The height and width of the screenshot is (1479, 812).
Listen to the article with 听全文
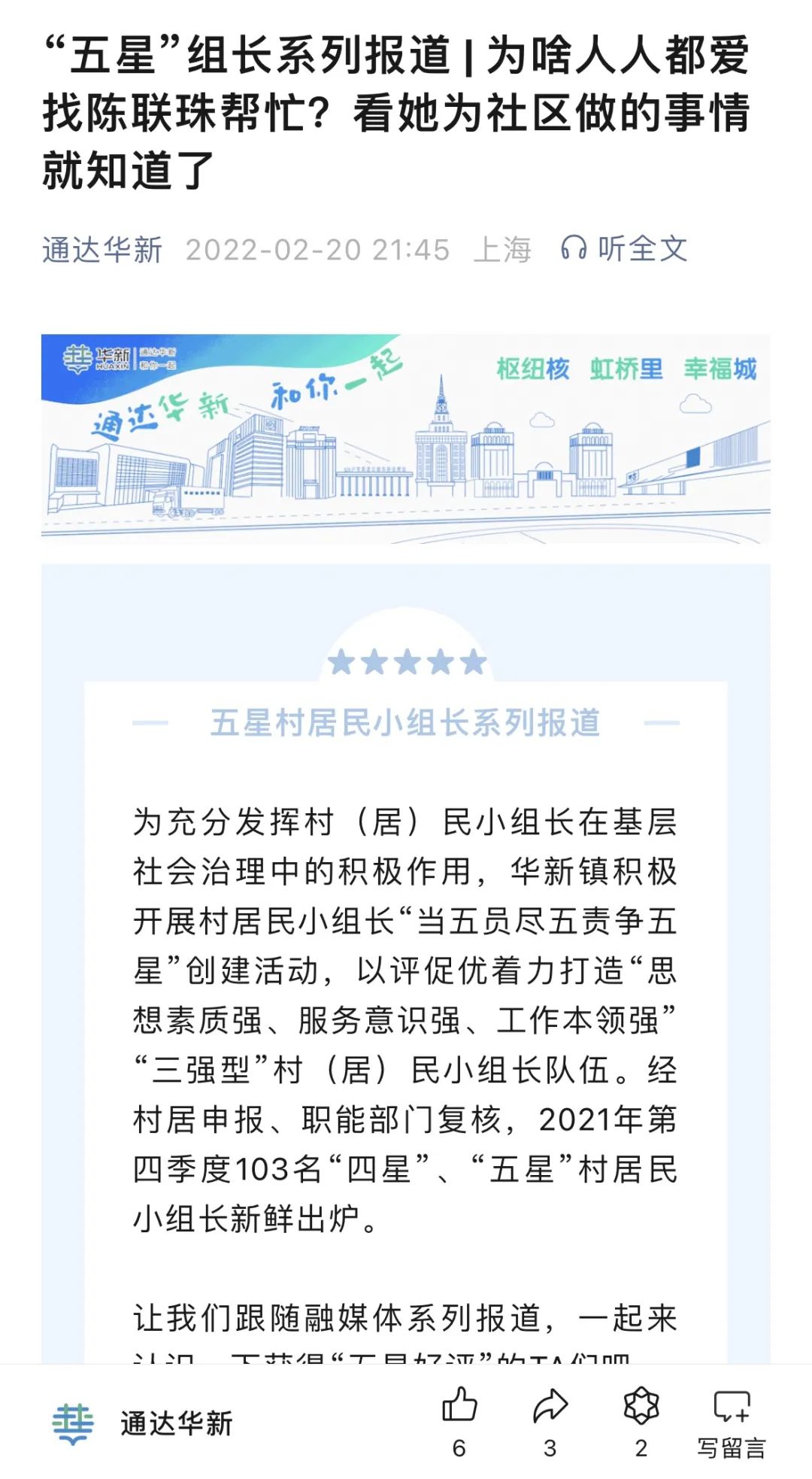coord(624,248)
